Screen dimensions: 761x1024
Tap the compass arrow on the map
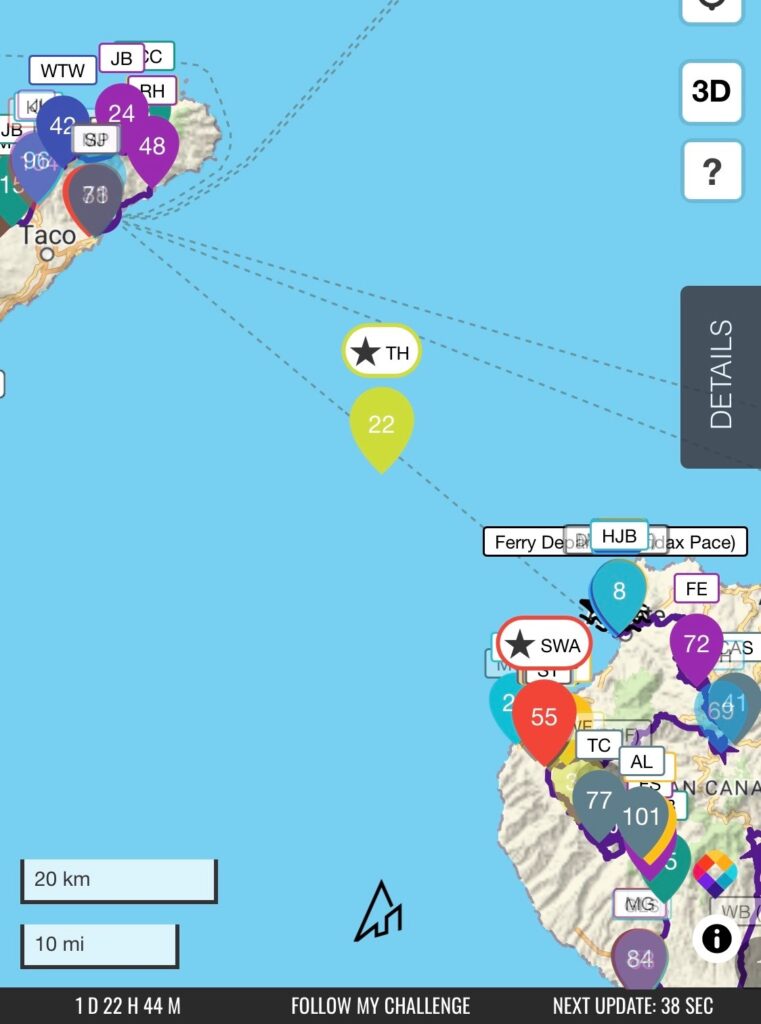(378, 912)
